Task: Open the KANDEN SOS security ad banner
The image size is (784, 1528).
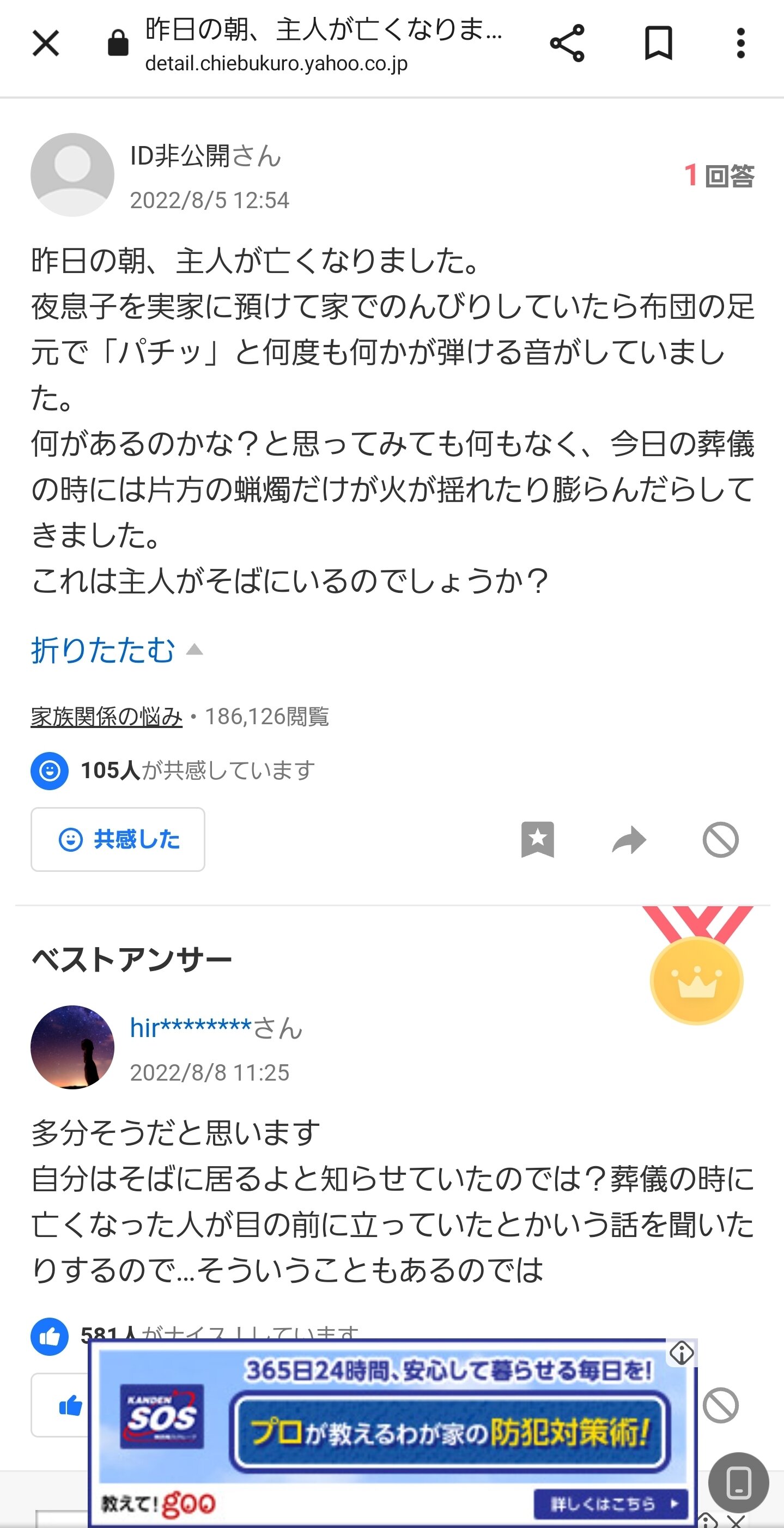Action: (391, 1430)
